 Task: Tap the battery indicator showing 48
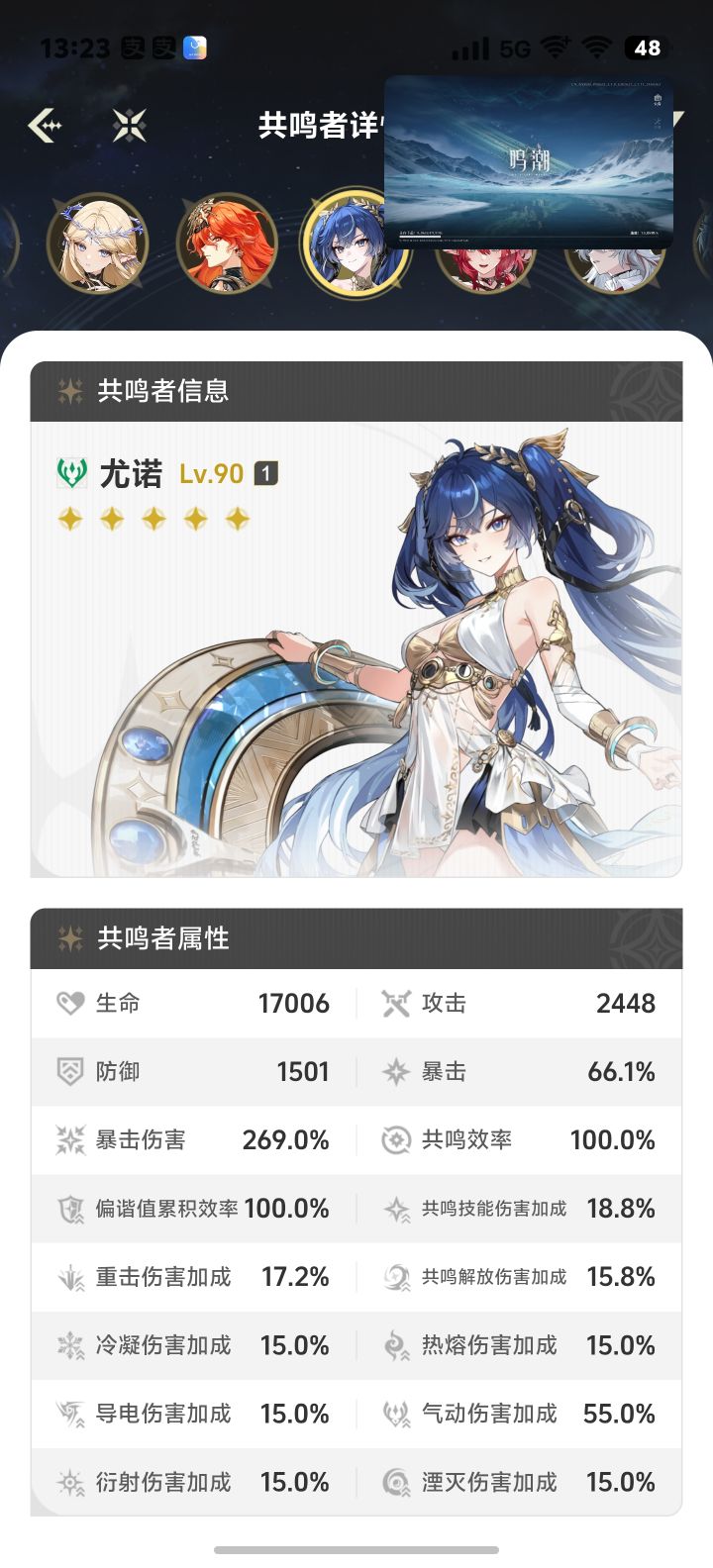[649, 47]
